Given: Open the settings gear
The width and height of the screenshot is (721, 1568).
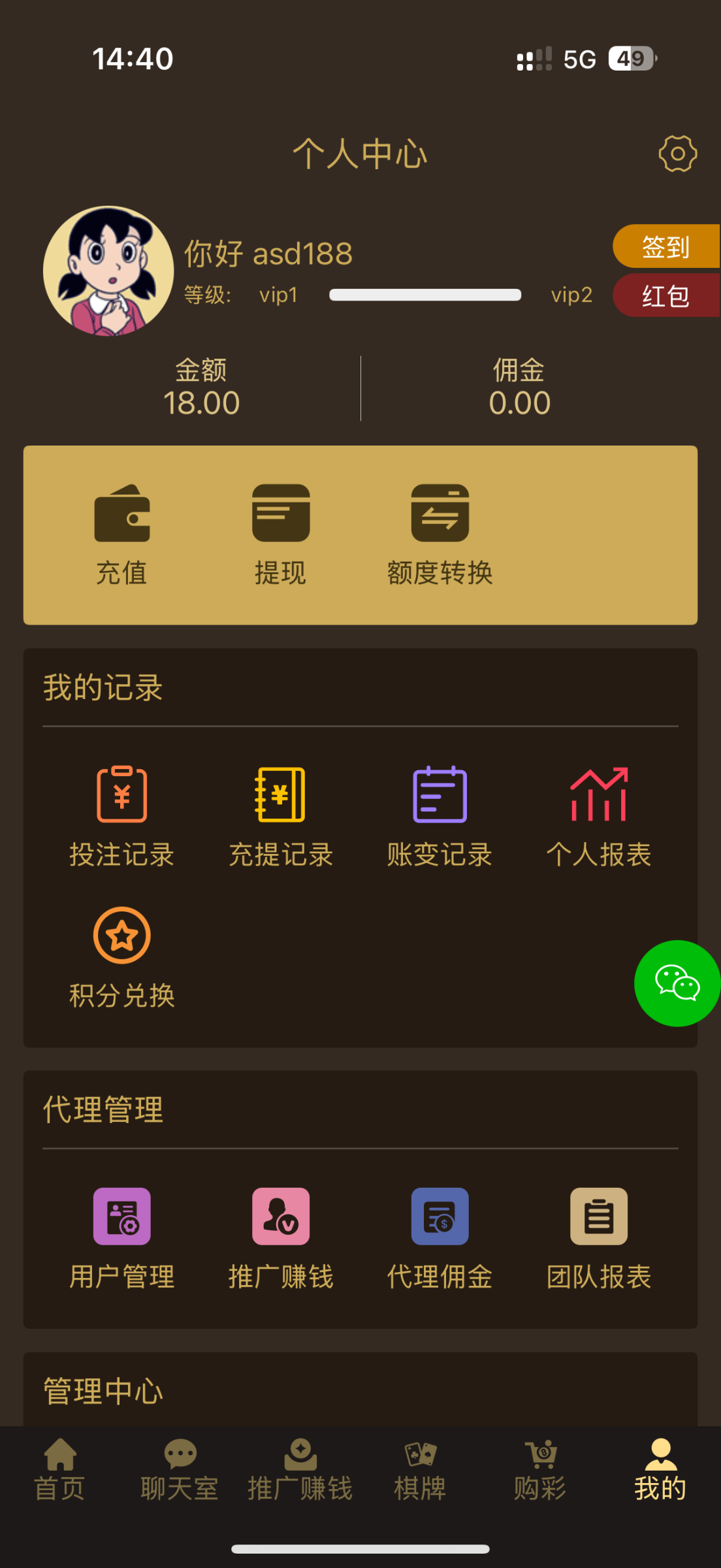Looking at the screenshot, I should coord(678,154).
